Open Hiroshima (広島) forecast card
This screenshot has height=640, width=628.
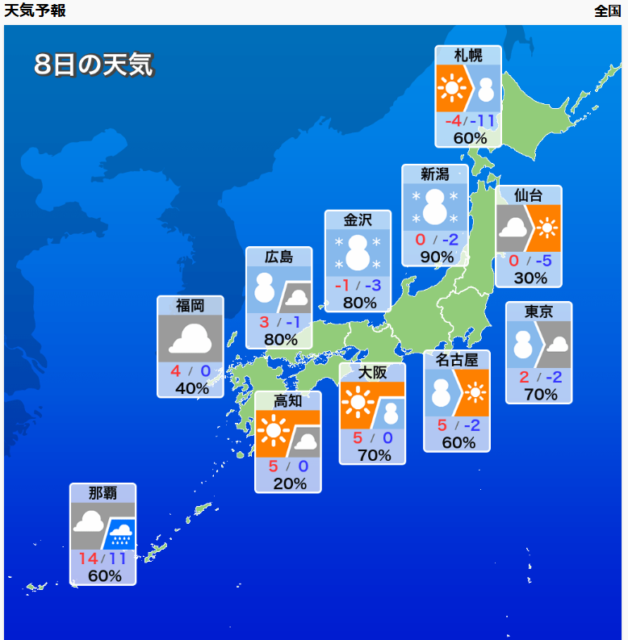point(279,297)
